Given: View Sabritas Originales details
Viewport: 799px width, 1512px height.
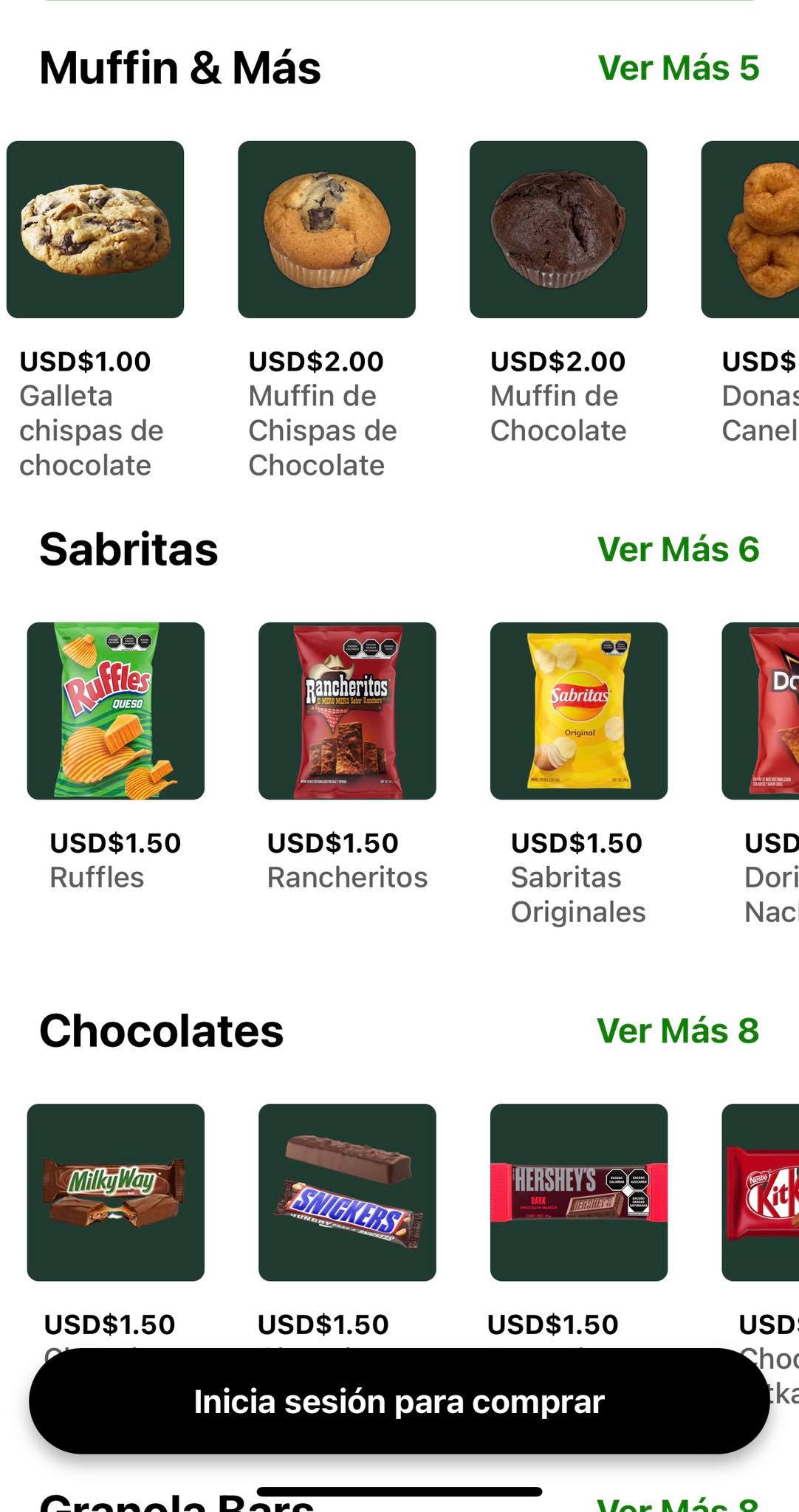Looking at the screenshot, I should (x=579, y=711).
